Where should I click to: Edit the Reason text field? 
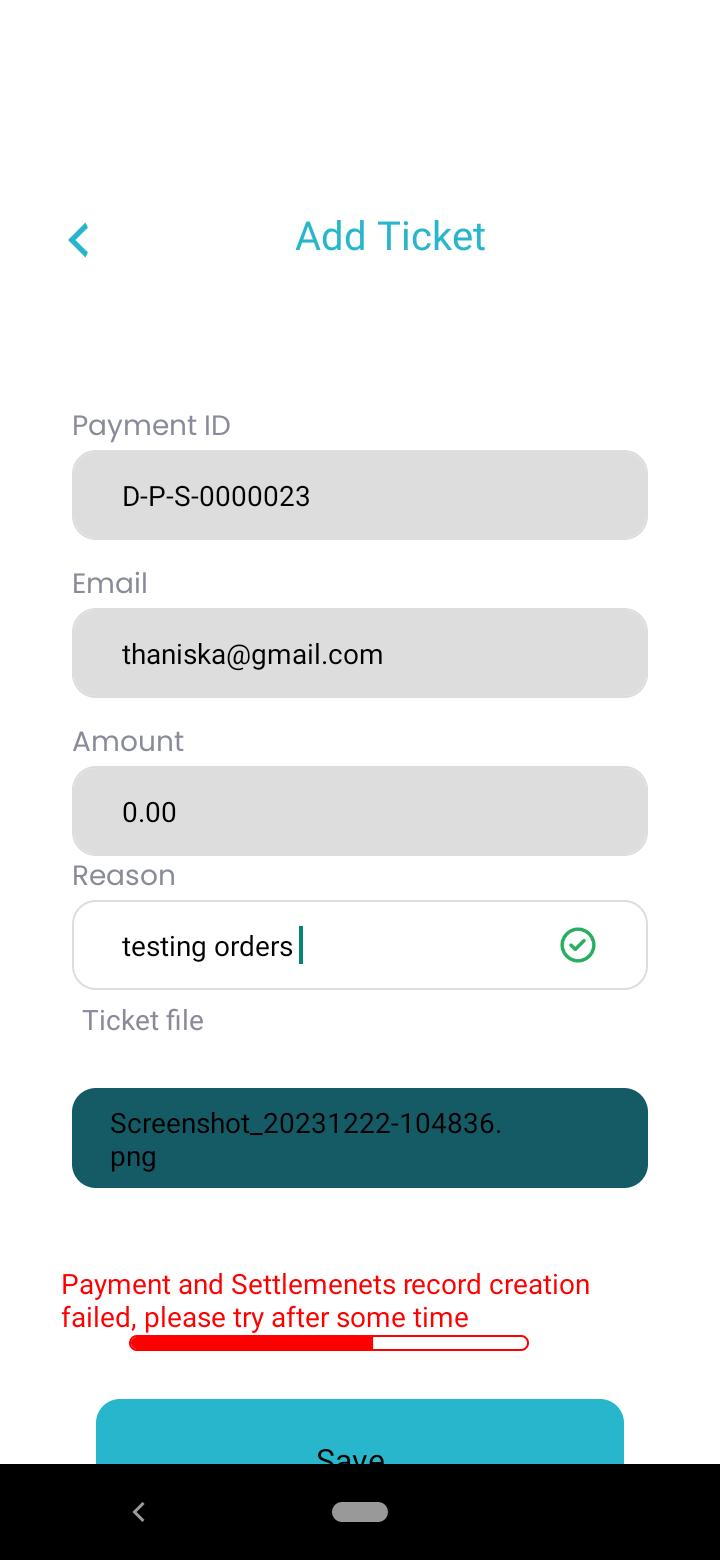click(x=360, y=945)
